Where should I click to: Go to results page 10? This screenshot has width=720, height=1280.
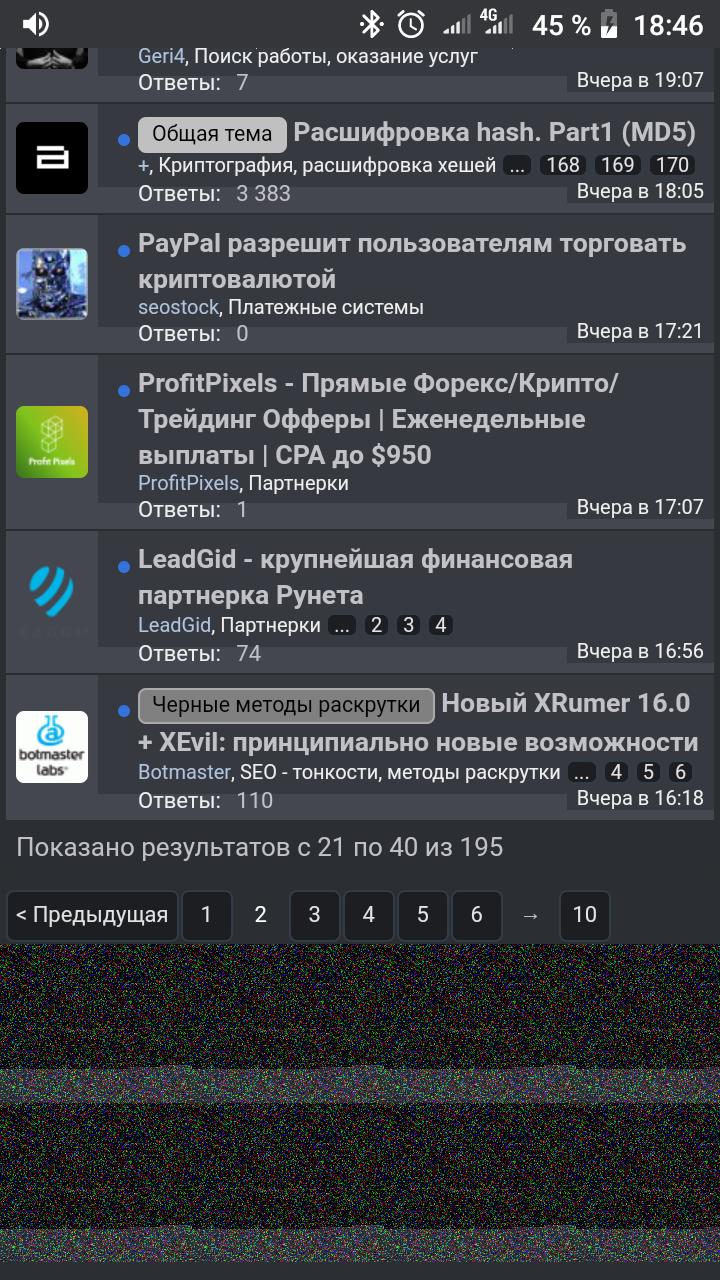pos(584,914)
